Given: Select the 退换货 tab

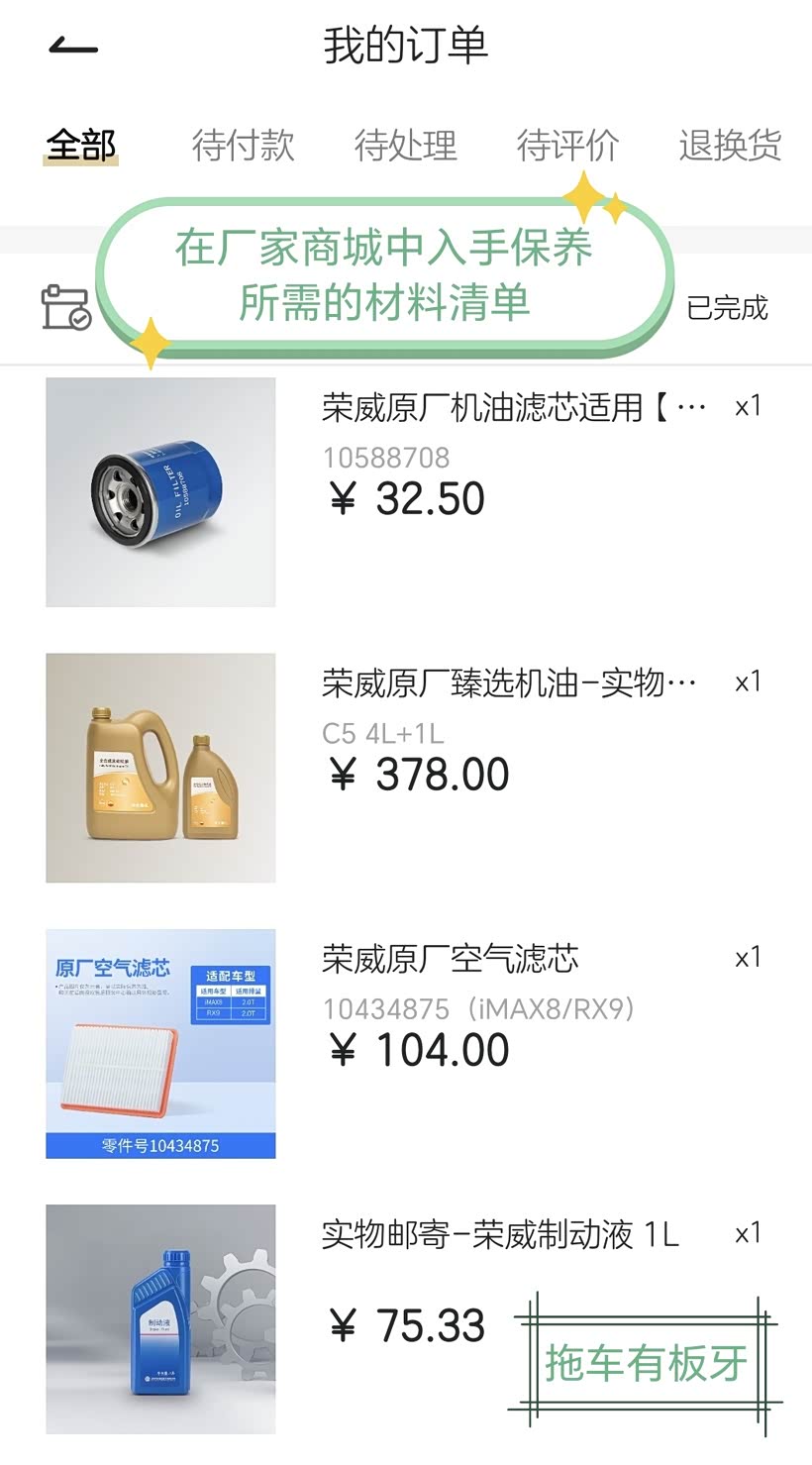Looking at the screenshot, I should (x=730, y=146).
